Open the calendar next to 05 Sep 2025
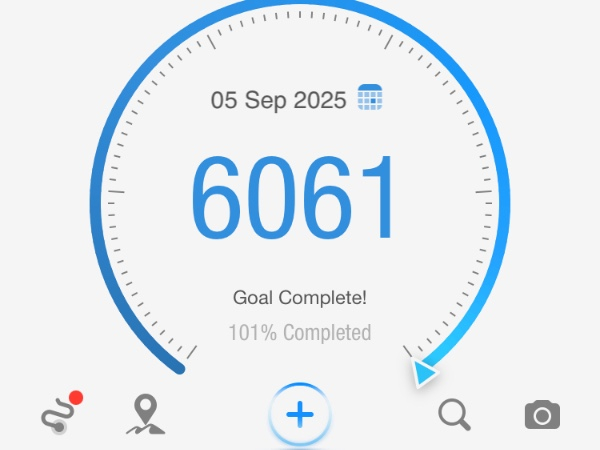The image size is (600, 450). point(370,99)
